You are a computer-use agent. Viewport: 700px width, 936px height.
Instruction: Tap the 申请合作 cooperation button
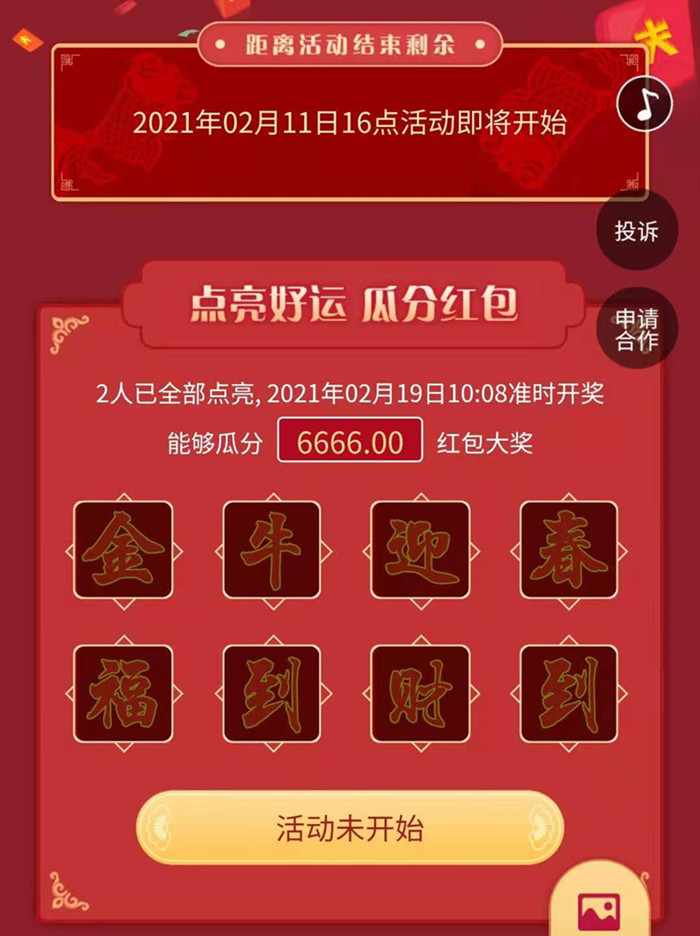click(x=637, y=331)
